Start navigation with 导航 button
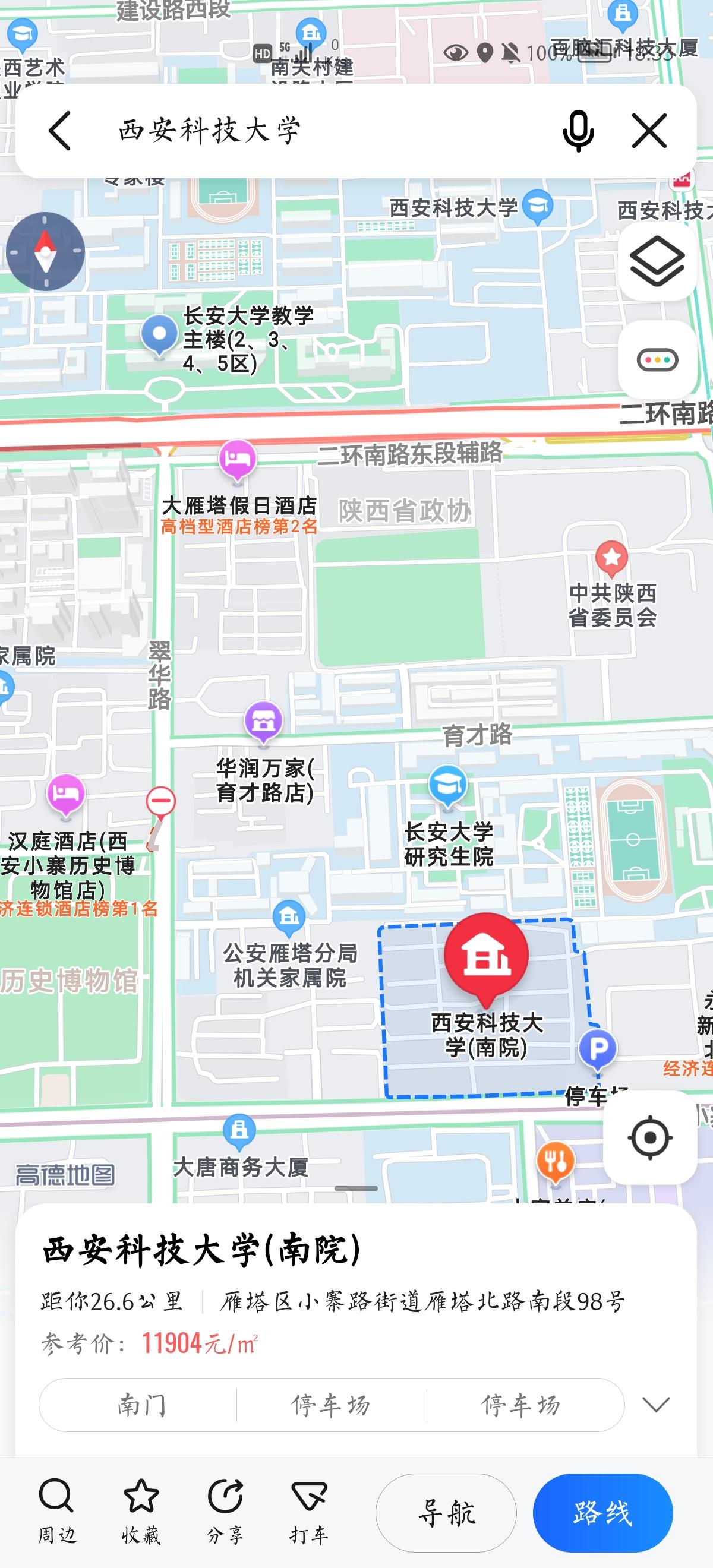The width and height of the screenshot is (713, 1568). [x=446, y=1513]
